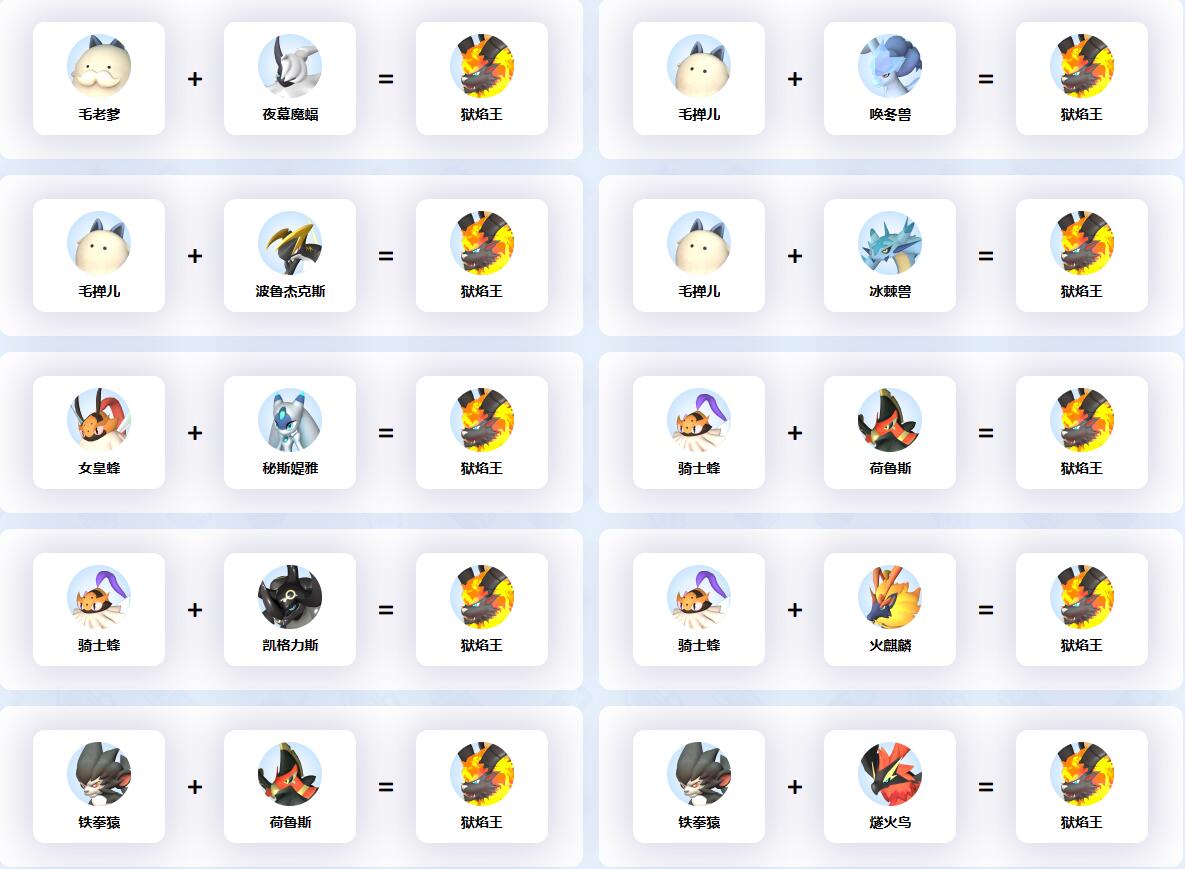This screenshot has width=1185, height=869.
Task: Open the 燧火鸟 pal card
Action: click(x=890, y=786)
